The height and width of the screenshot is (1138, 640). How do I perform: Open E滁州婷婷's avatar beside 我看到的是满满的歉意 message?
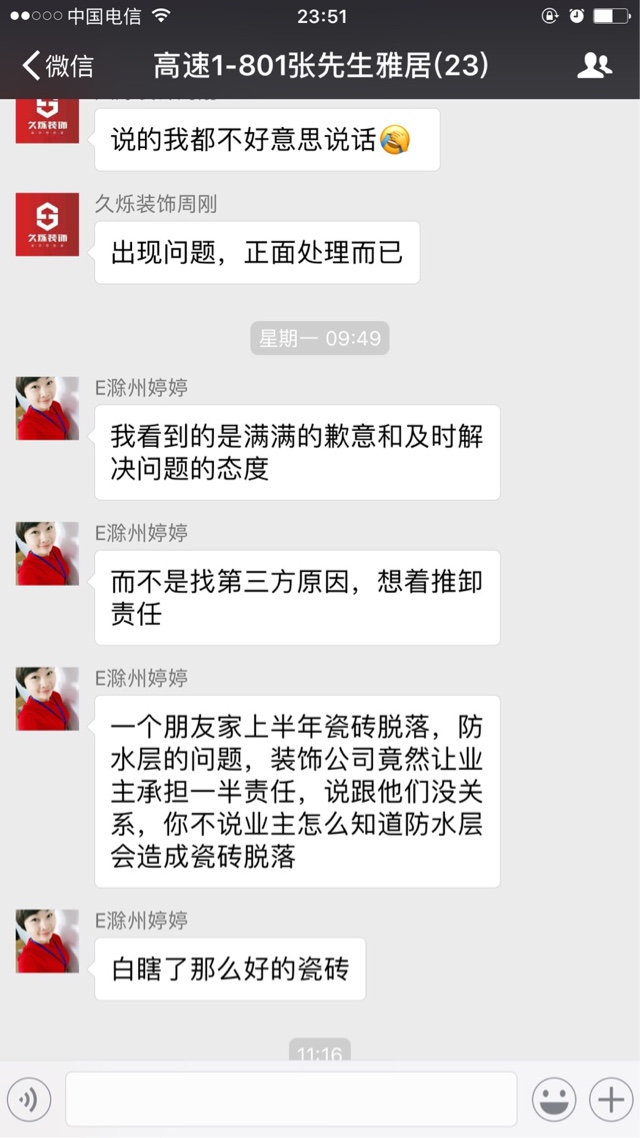(x=47, y=408)
